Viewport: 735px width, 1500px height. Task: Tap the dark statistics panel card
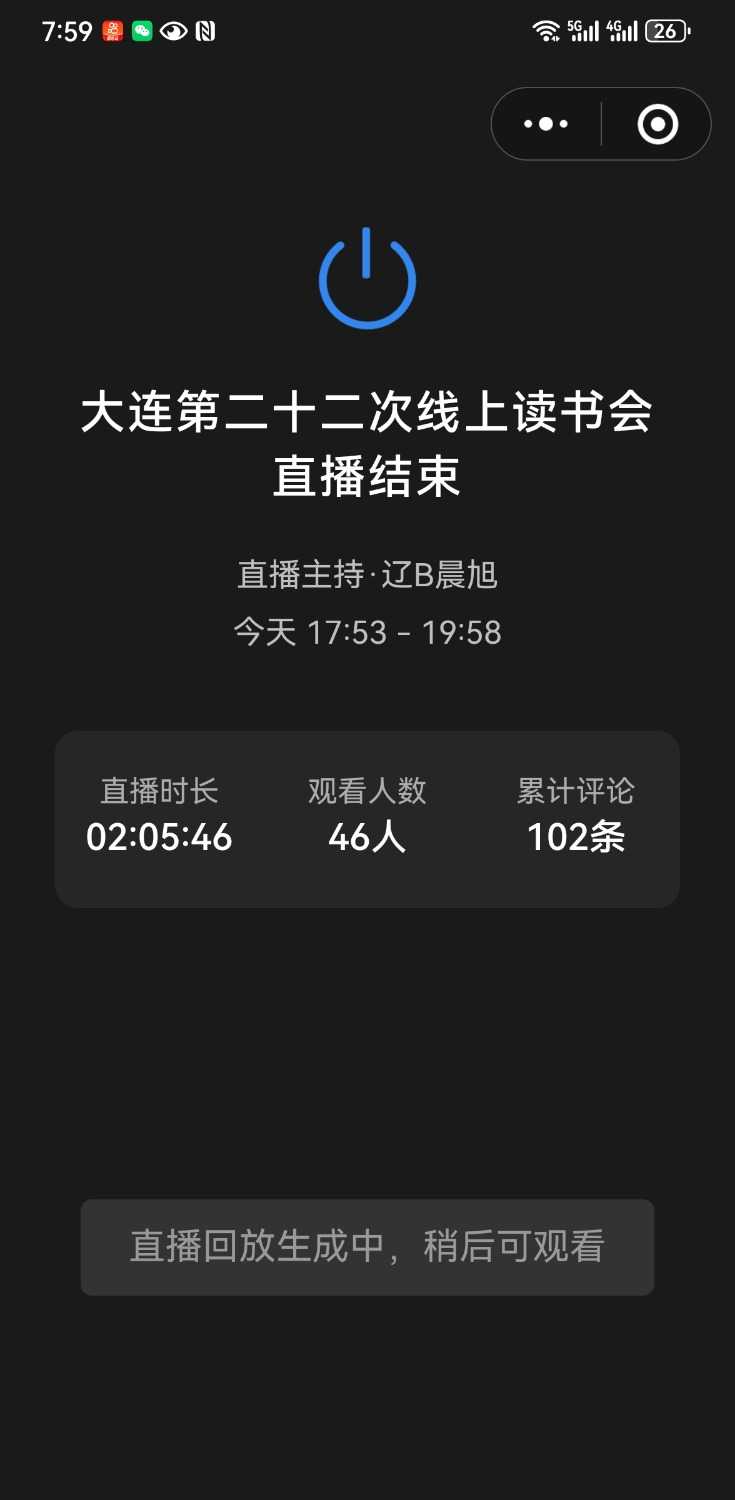367,818
